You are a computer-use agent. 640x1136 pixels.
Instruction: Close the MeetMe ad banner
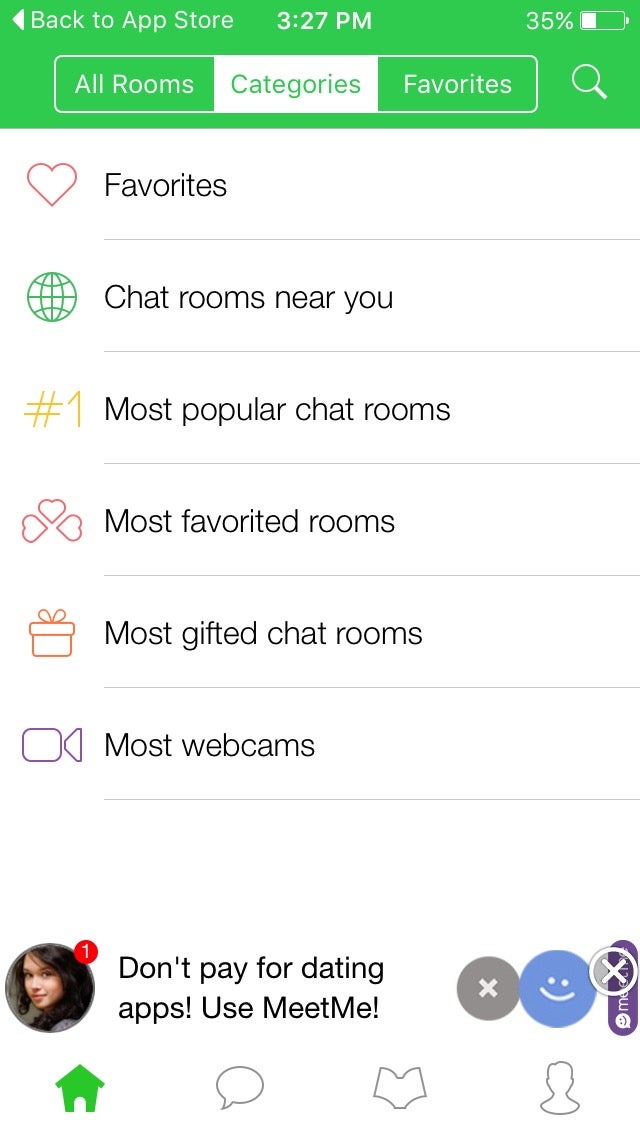coord(613,970)
